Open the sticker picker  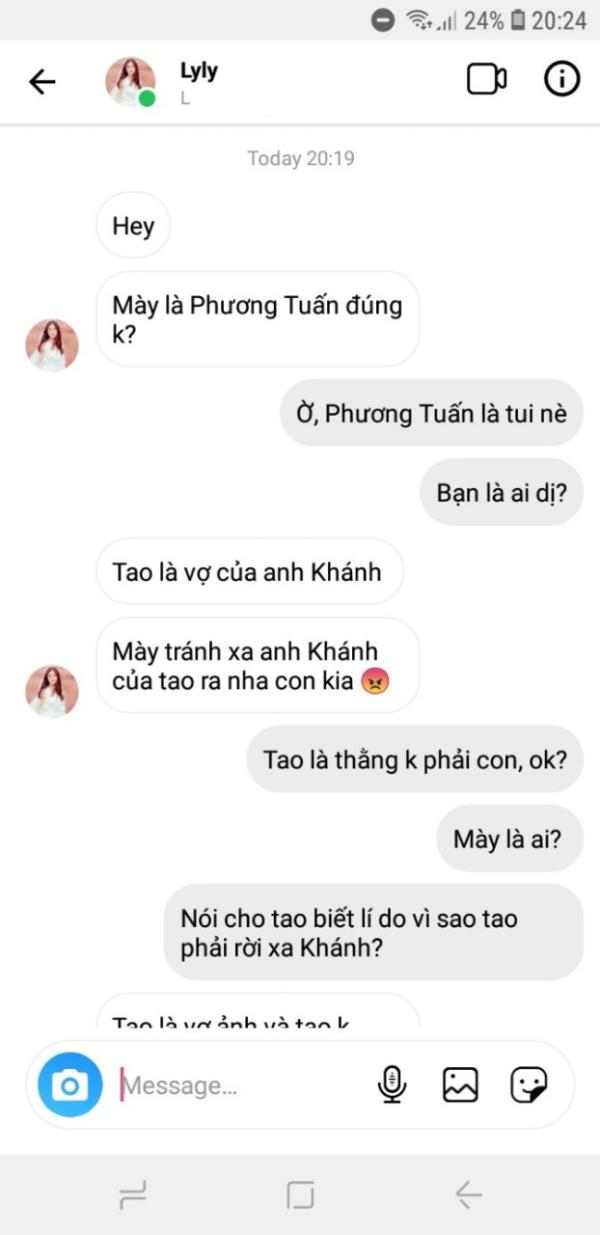[x=528, y=1085]
